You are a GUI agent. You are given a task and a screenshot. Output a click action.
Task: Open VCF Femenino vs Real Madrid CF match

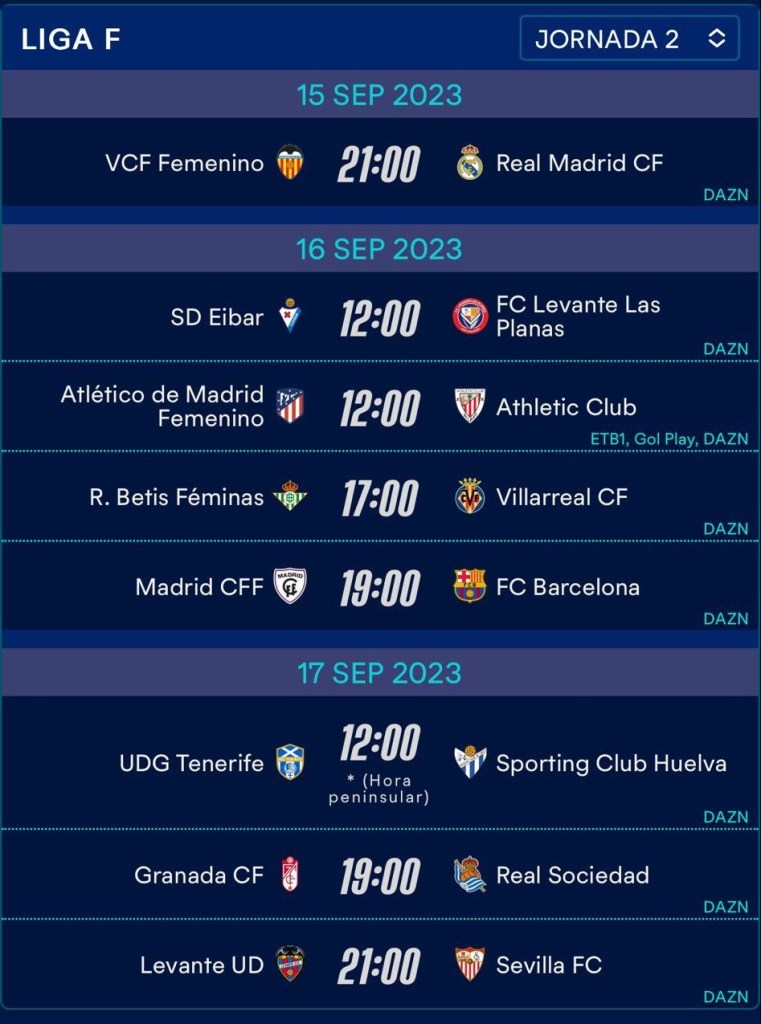coord(379,163)
